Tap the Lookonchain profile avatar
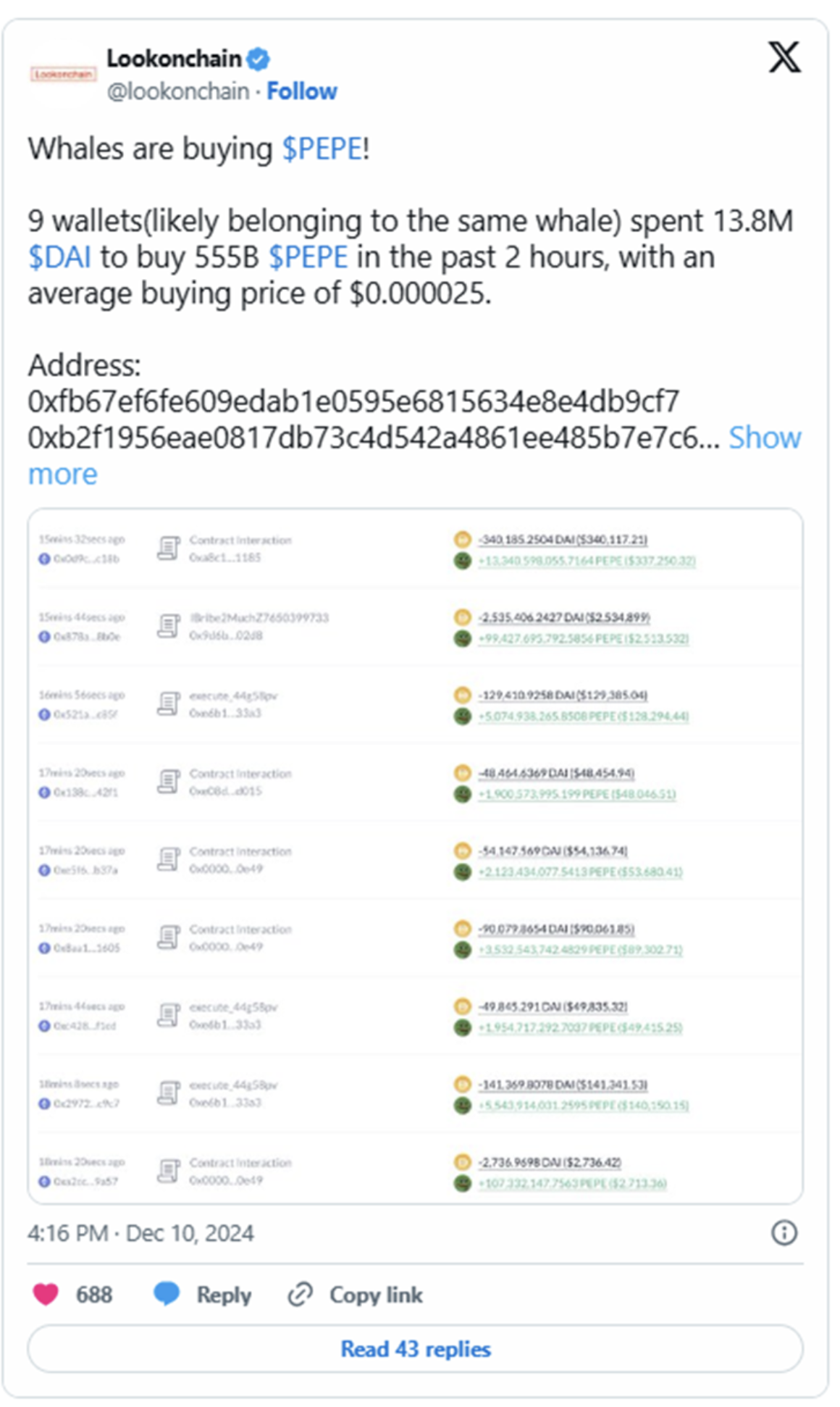The height and width of the screenshot is (1407, 840). (63, 74)
